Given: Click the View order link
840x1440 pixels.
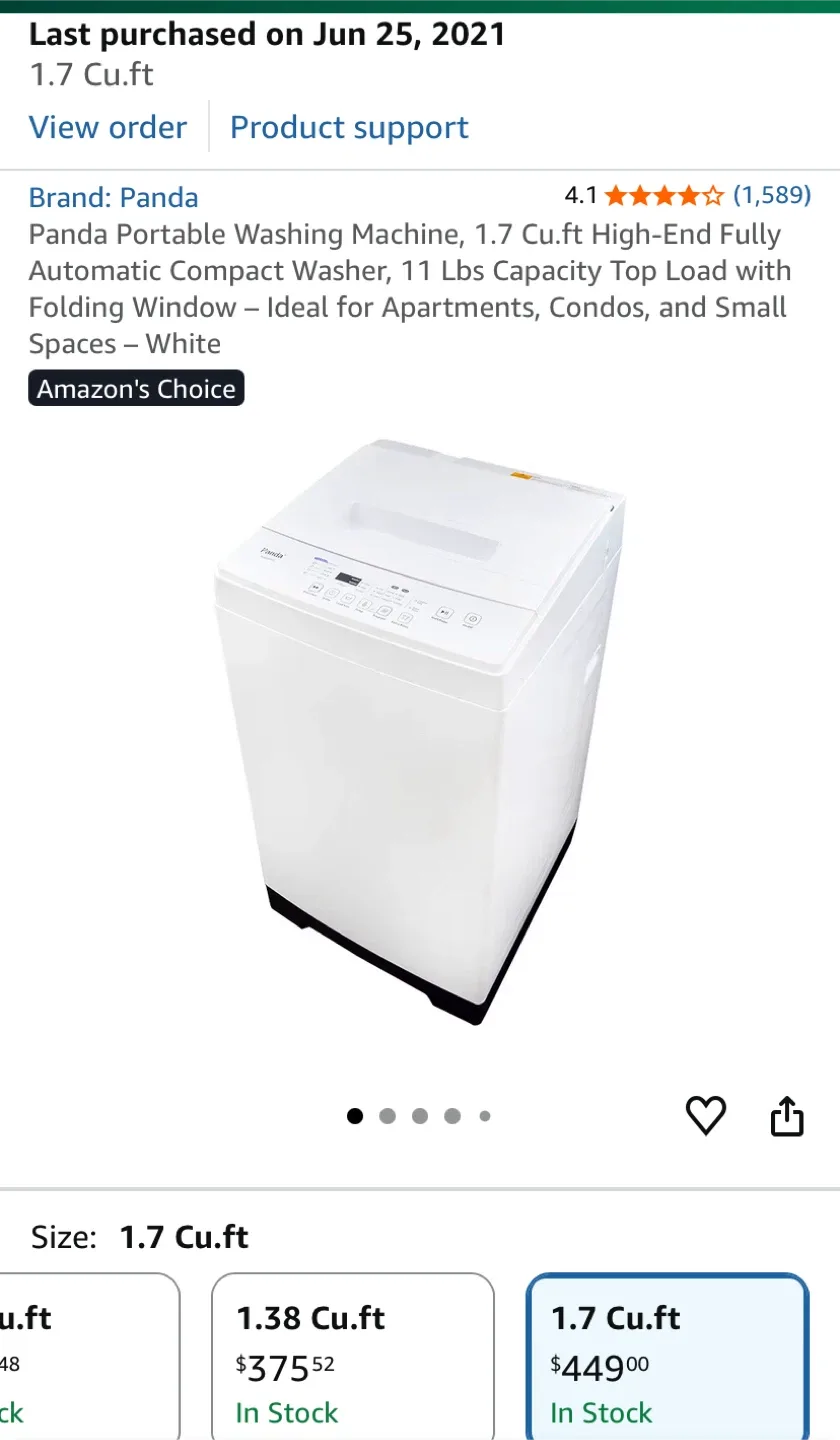Looking at the screenshot, I should (x=107, y=127).
